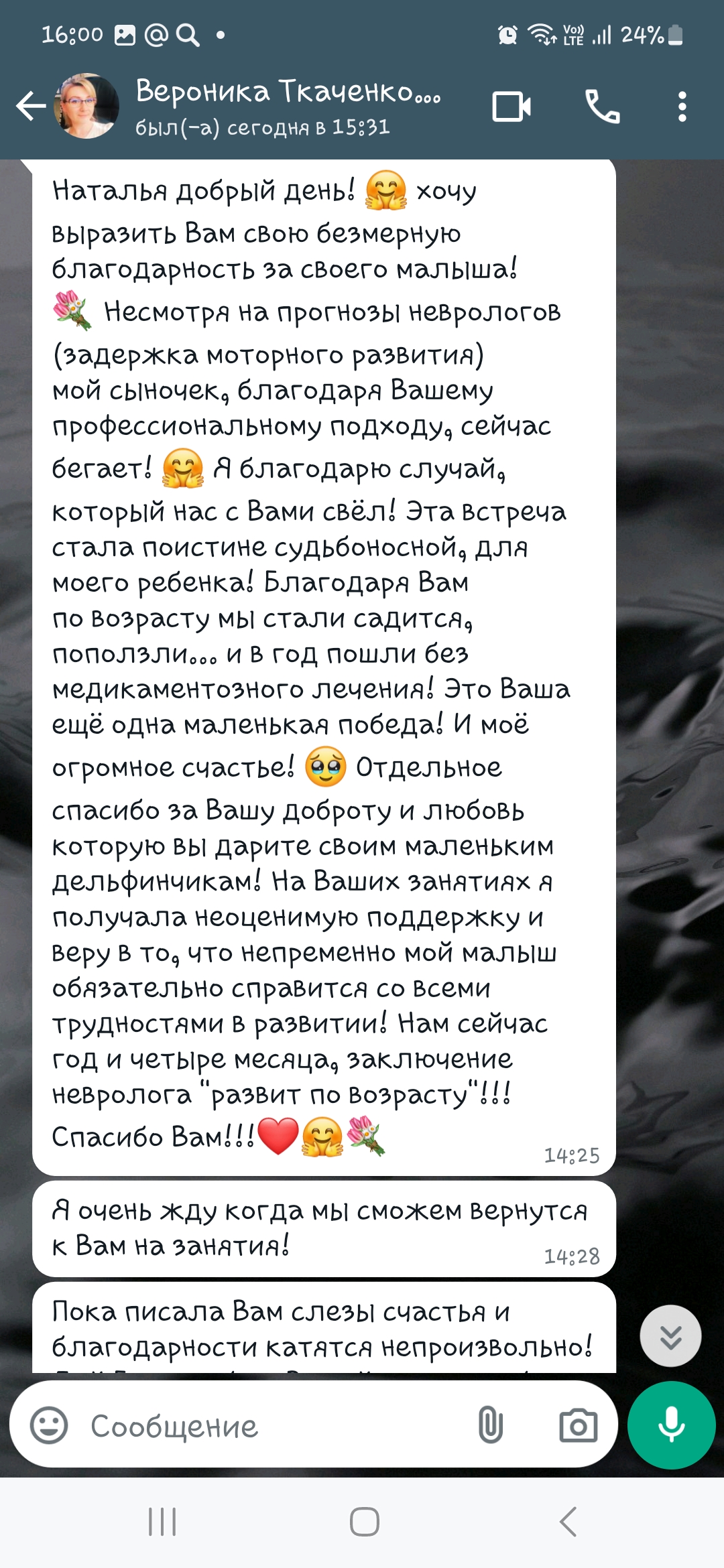The height and width of the screenshot is (1568, 724).
Task: Tap the system home button
Action: point(364,1522)
